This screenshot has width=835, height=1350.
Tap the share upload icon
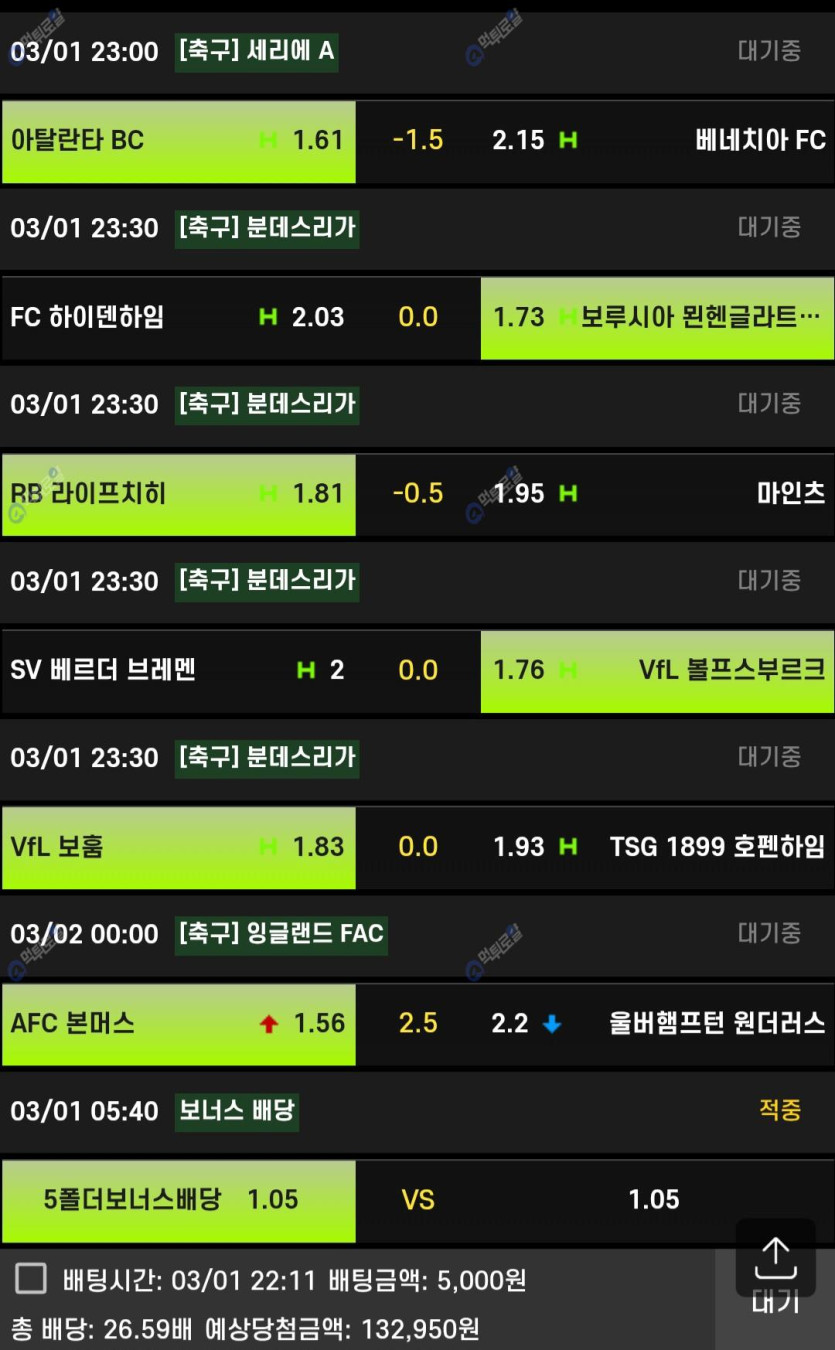coord(775,1256)
